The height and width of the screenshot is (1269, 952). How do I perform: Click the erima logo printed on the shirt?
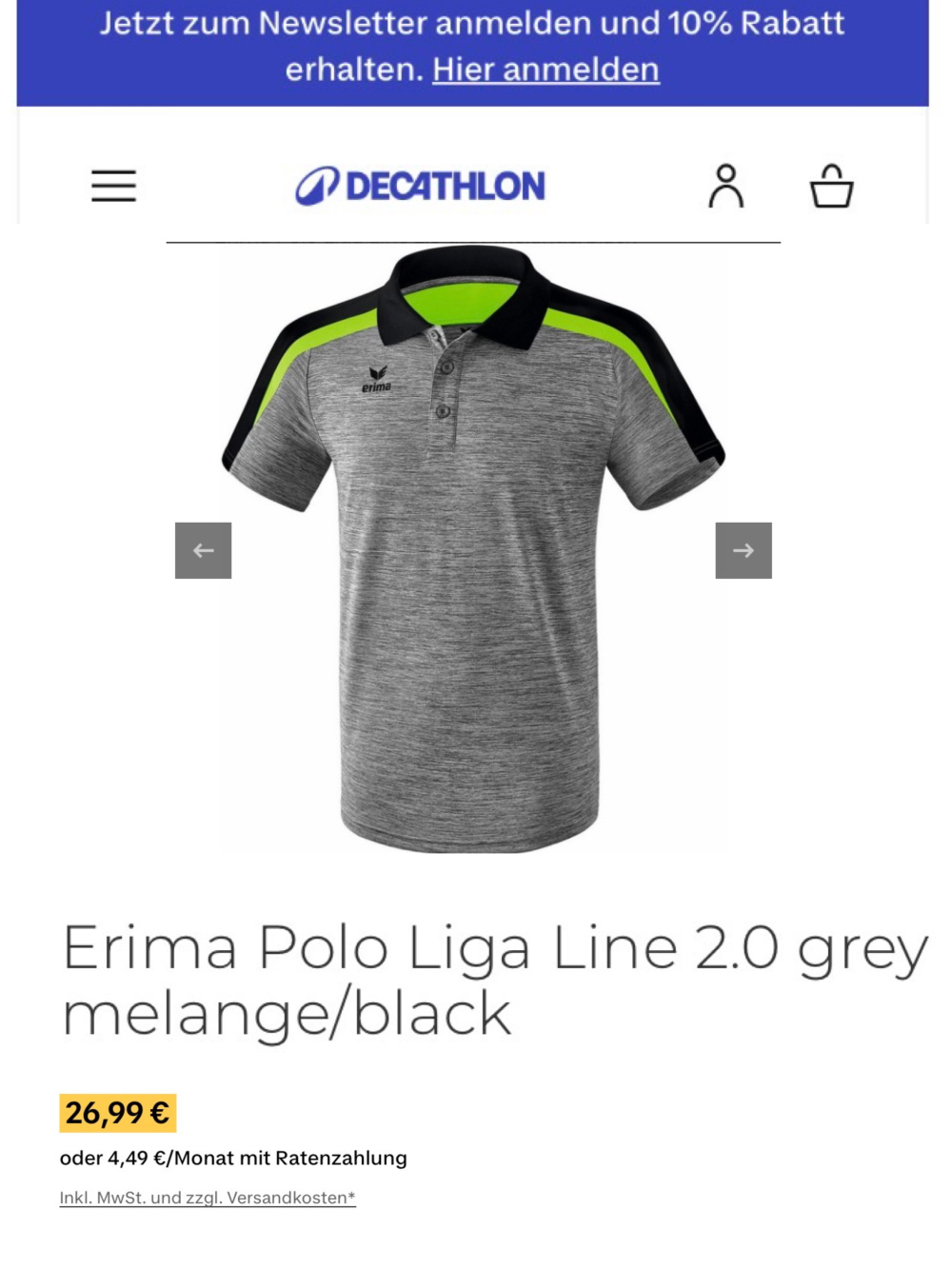[x=376, y=379]
